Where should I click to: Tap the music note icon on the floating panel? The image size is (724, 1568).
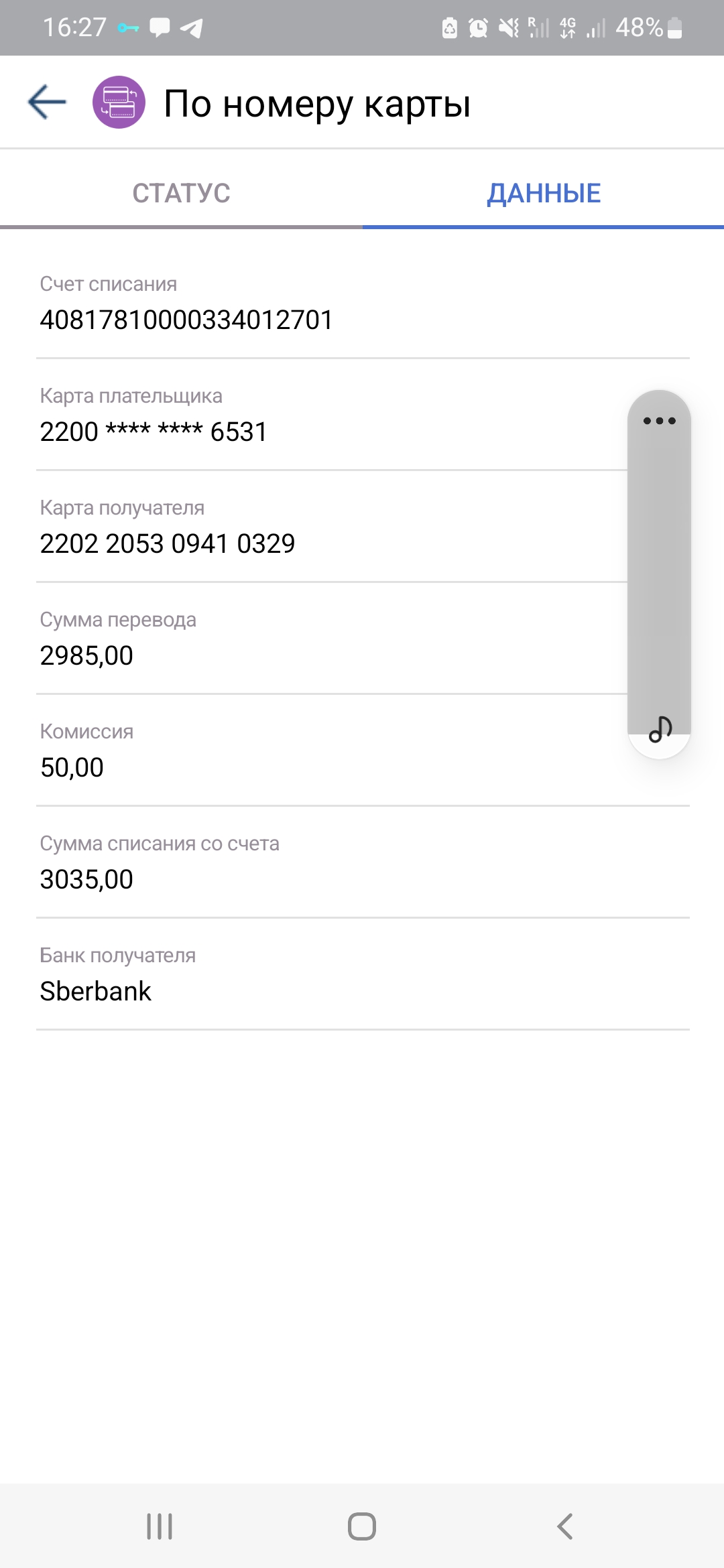point(660,729)
